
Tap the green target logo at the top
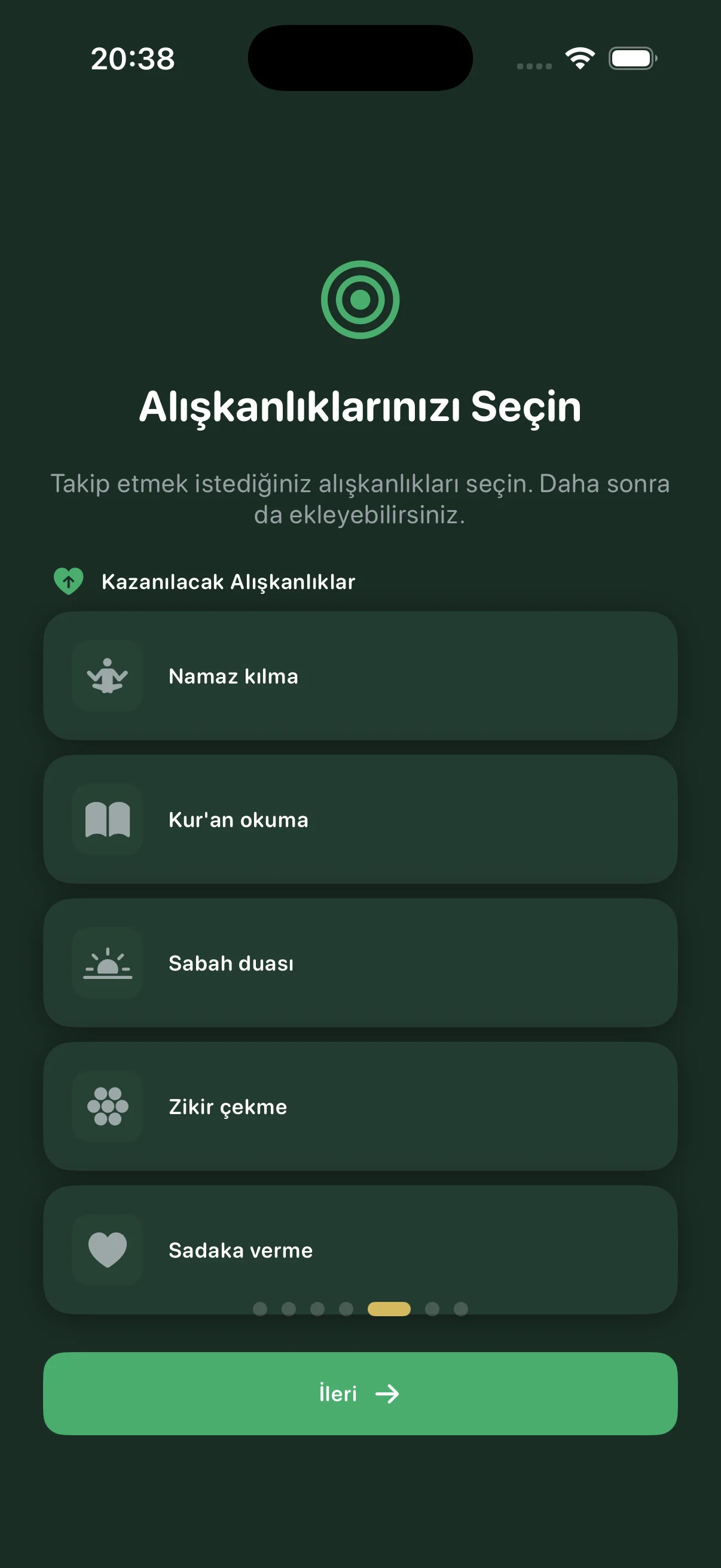(360, 299)
